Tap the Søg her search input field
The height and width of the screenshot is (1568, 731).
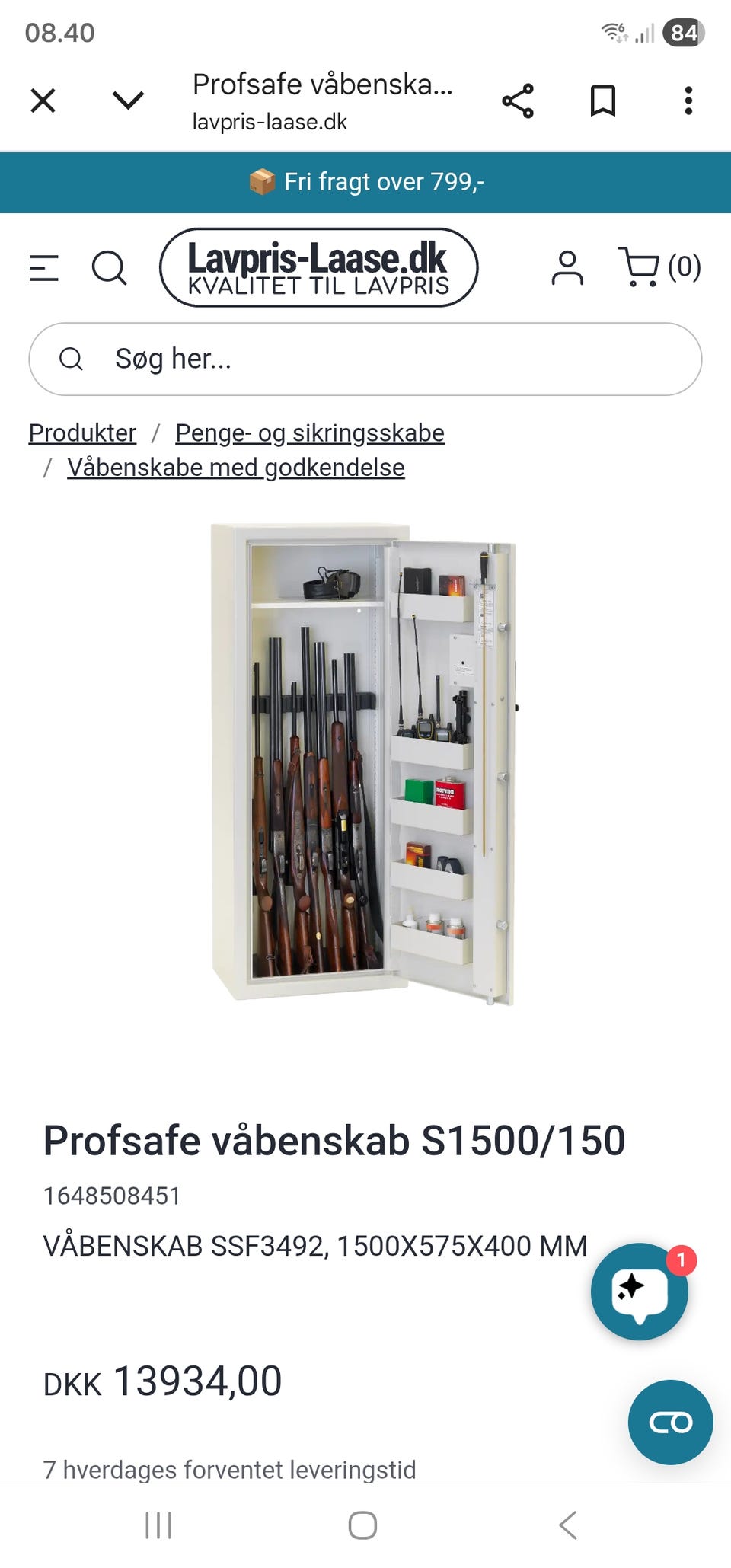tap(365, 359)
